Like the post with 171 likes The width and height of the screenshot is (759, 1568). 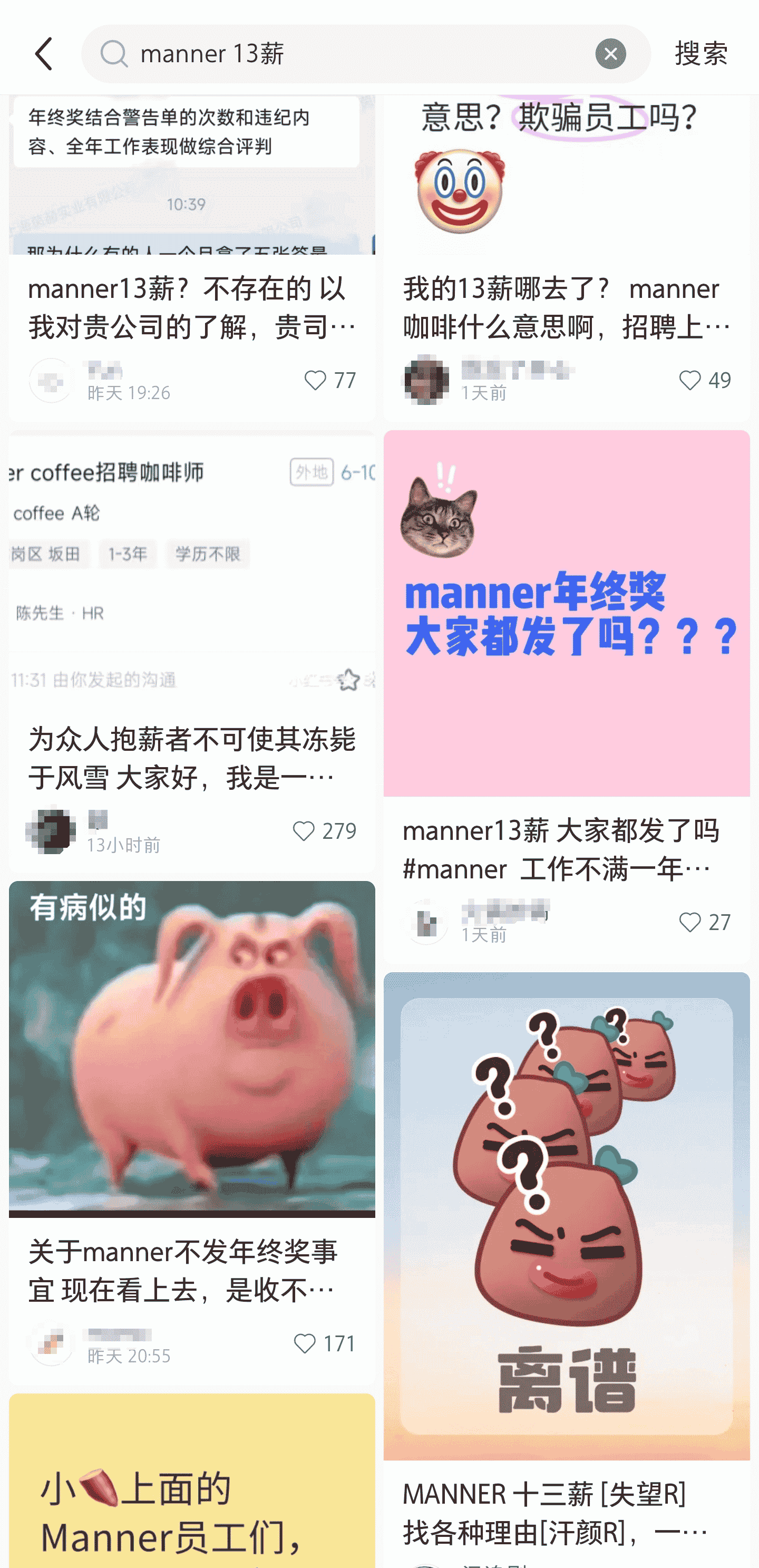pos(304,1343)
